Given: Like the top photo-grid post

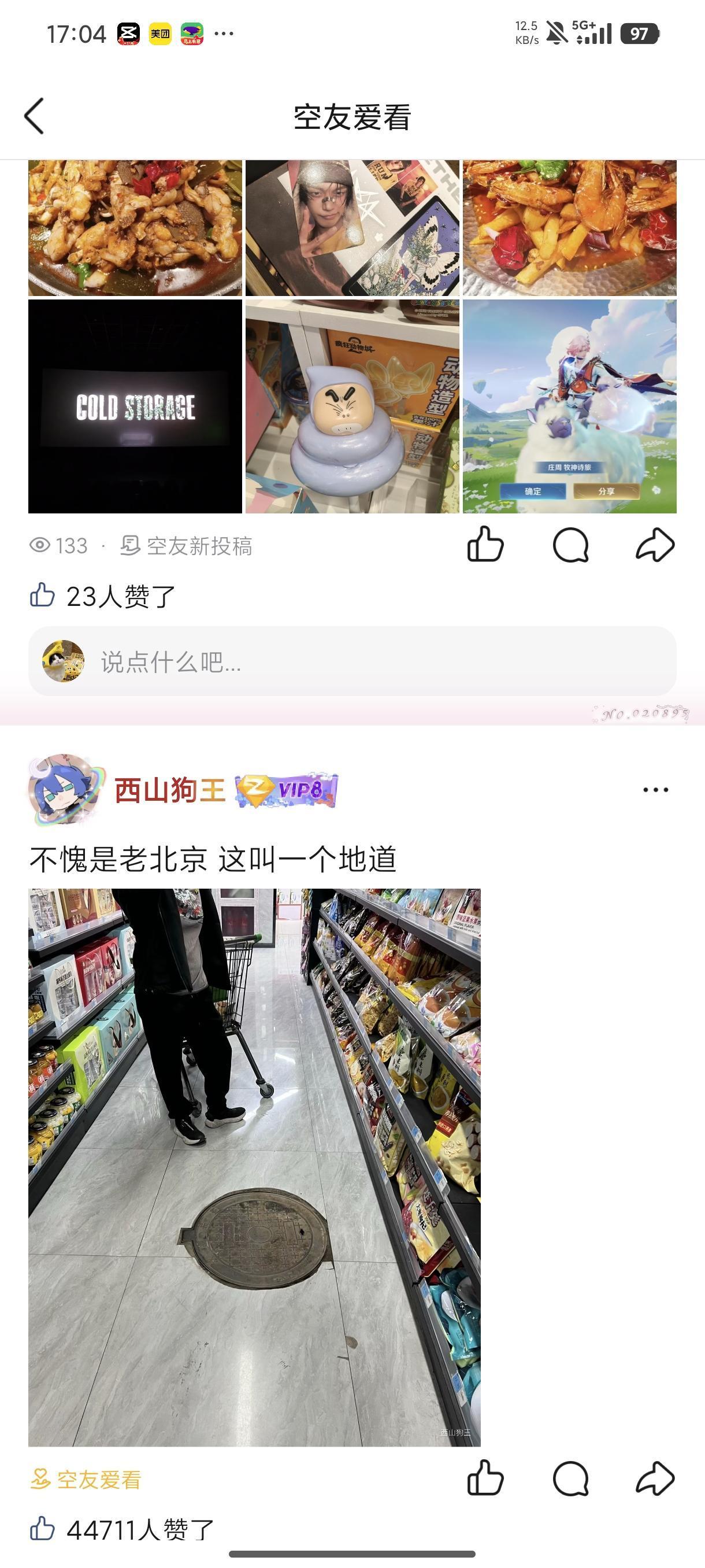Looking at the screenshot, I should pos(484,546).
